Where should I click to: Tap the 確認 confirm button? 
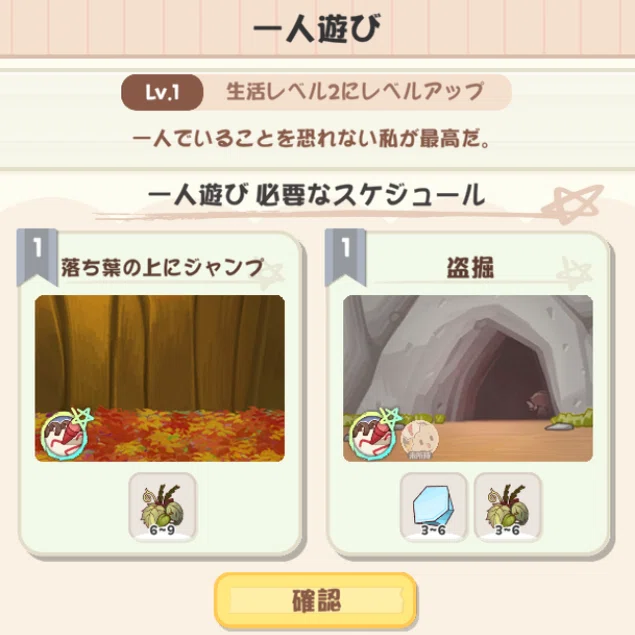(316, 601)
